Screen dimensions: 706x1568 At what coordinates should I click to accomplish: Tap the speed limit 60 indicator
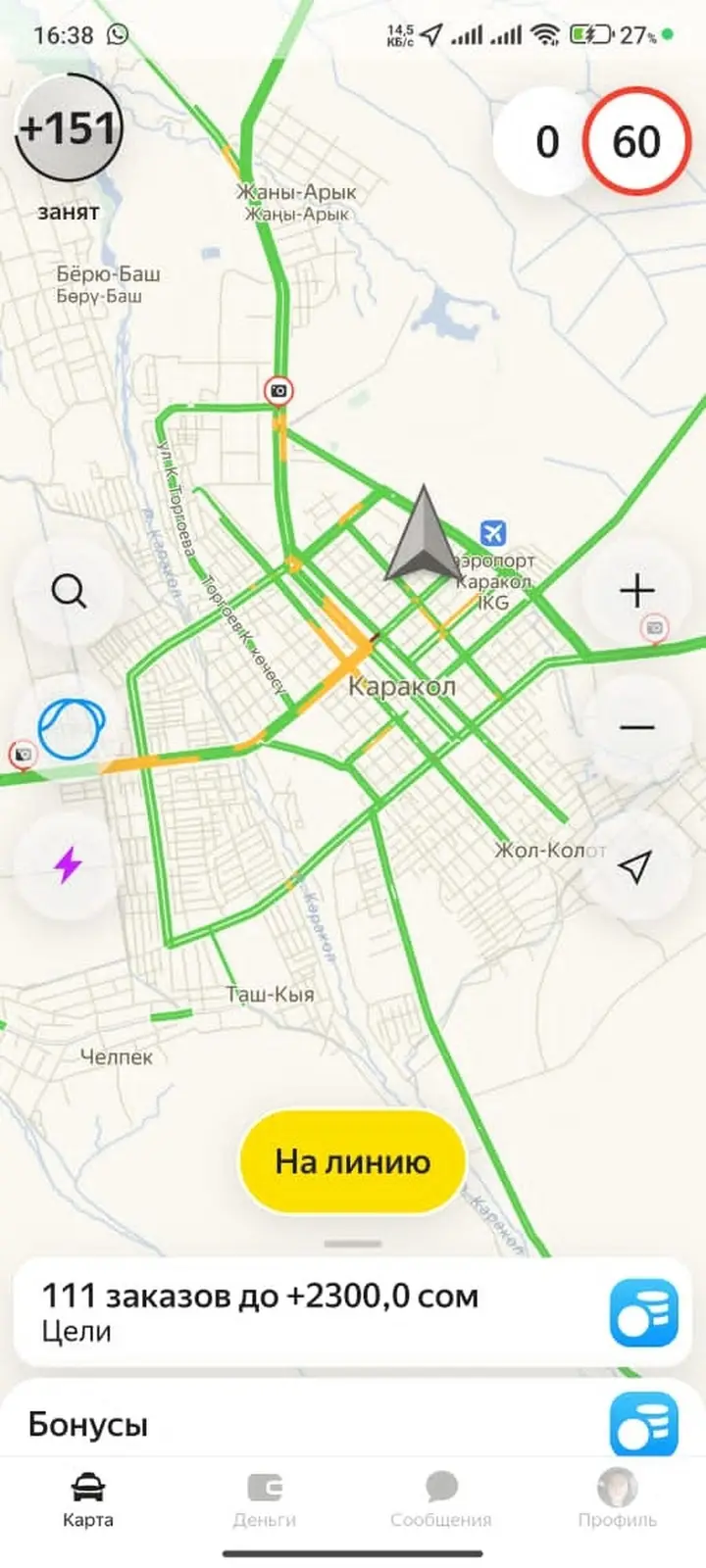[x=636, y=142]
